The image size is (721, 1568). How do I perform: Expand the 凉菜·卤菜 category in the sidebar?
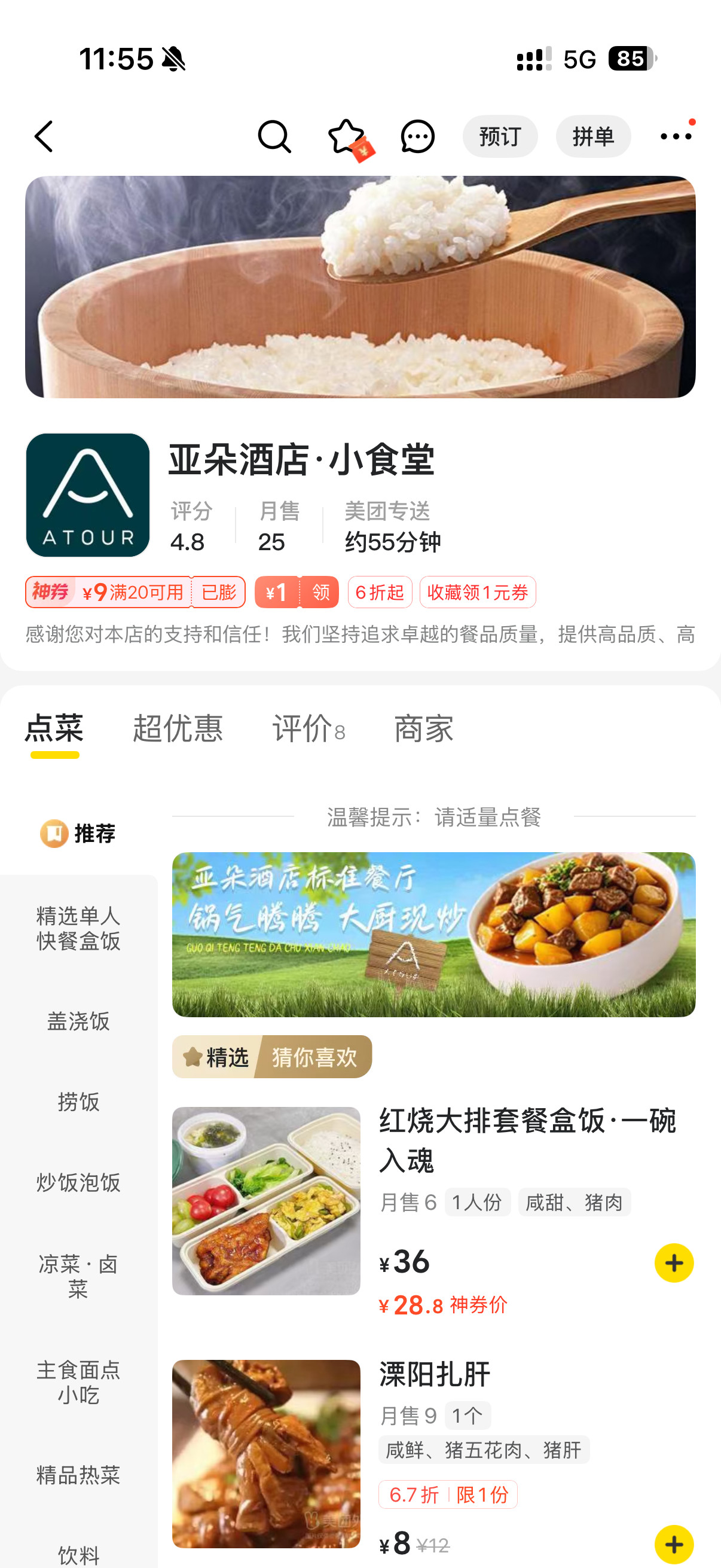pos(78,1275)
